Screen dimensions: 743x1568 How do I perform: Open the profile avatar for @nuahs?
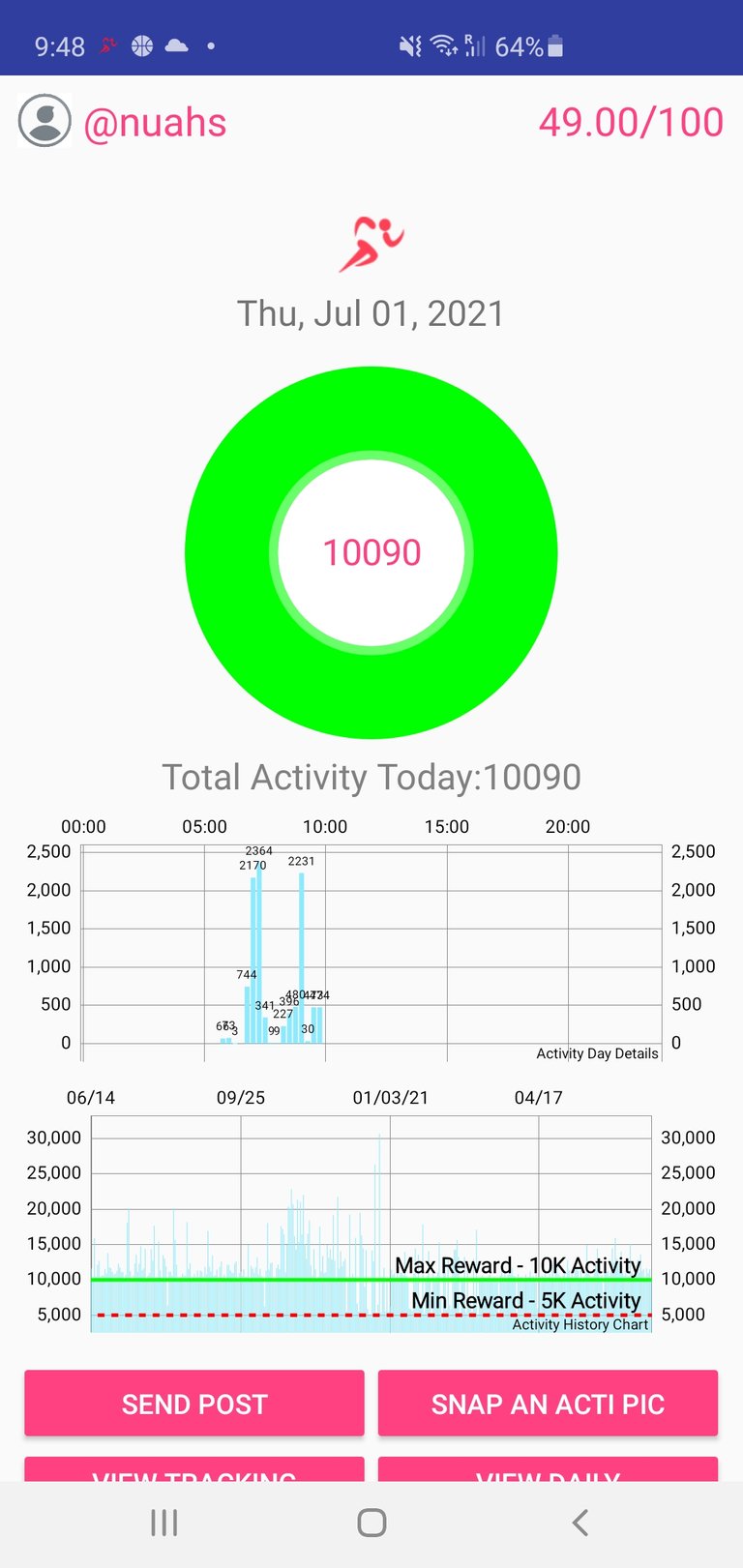click(45, 122)
